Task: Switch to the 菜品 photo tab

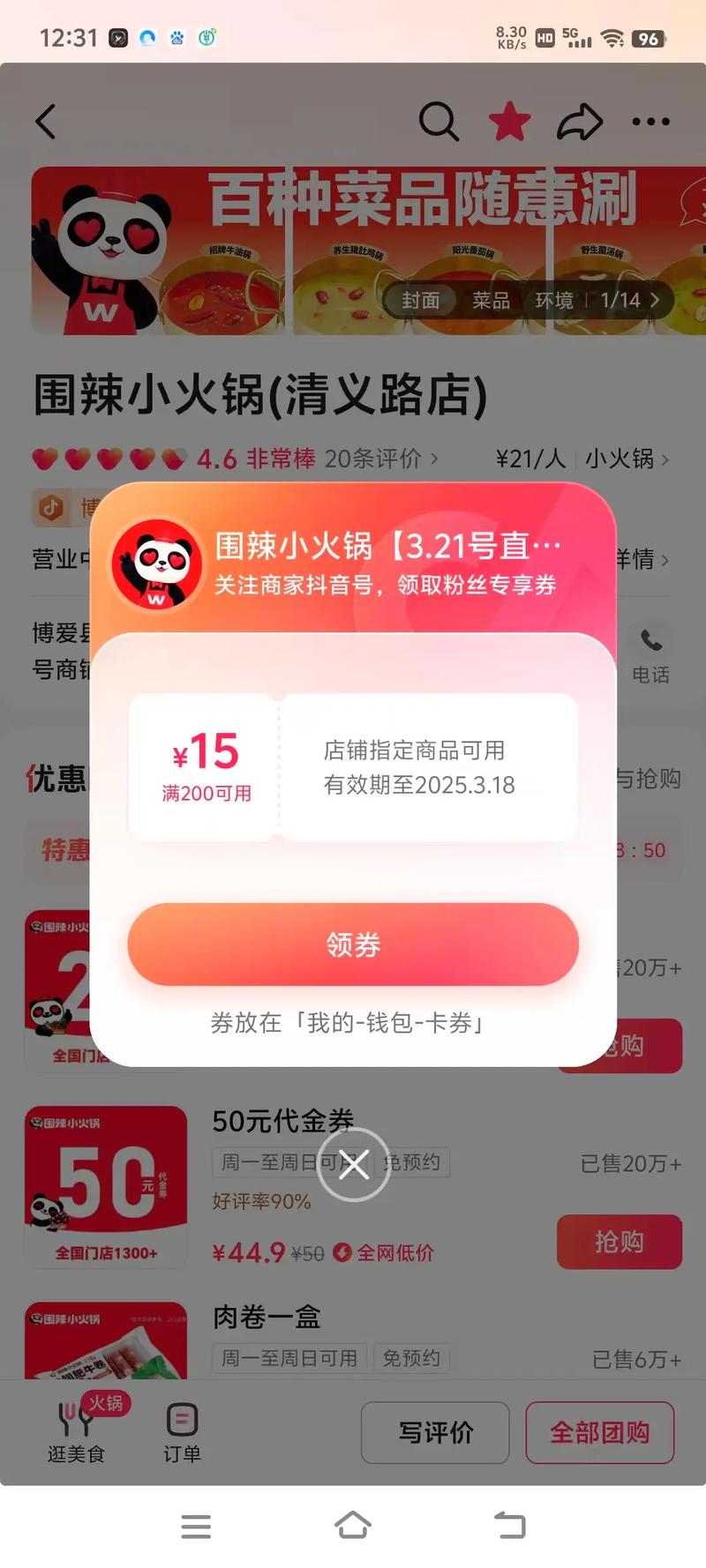Action: click(x=491, y=301)
